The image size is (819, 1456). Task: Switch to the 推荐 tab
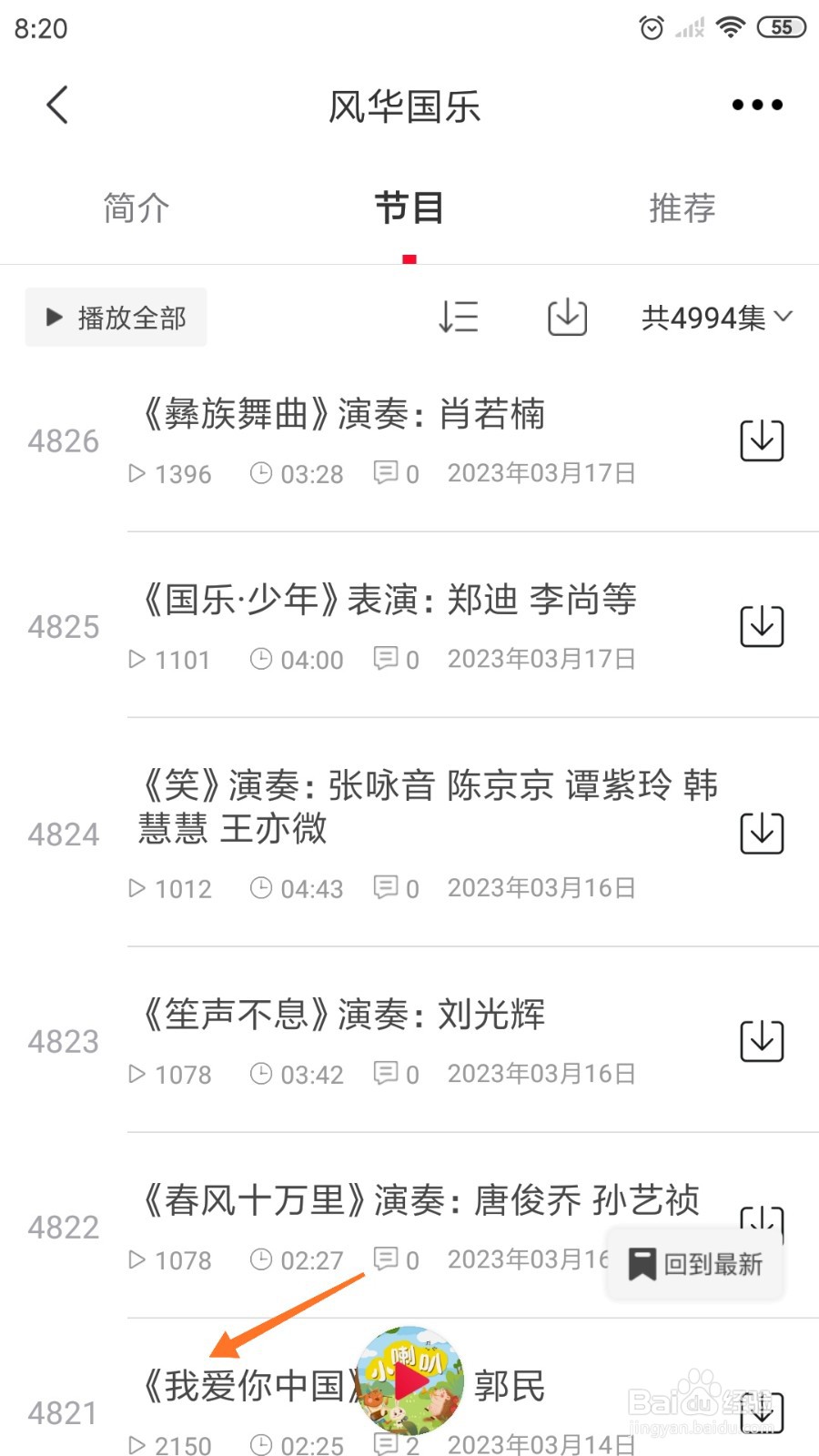pos(682,207)
